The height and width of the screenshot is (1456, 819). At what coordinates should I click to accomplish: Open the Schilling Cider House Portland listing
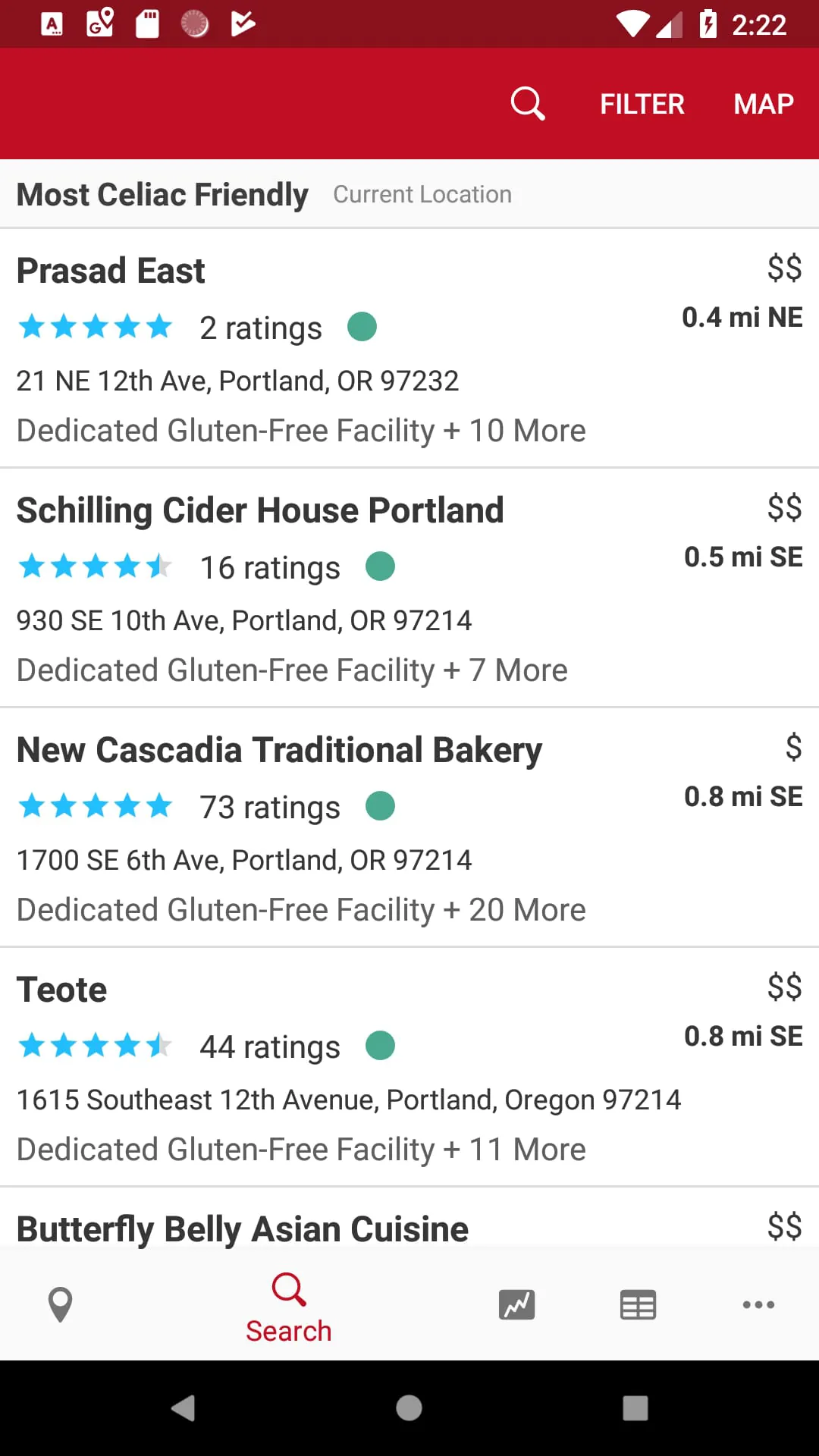(x=260, y=510)
